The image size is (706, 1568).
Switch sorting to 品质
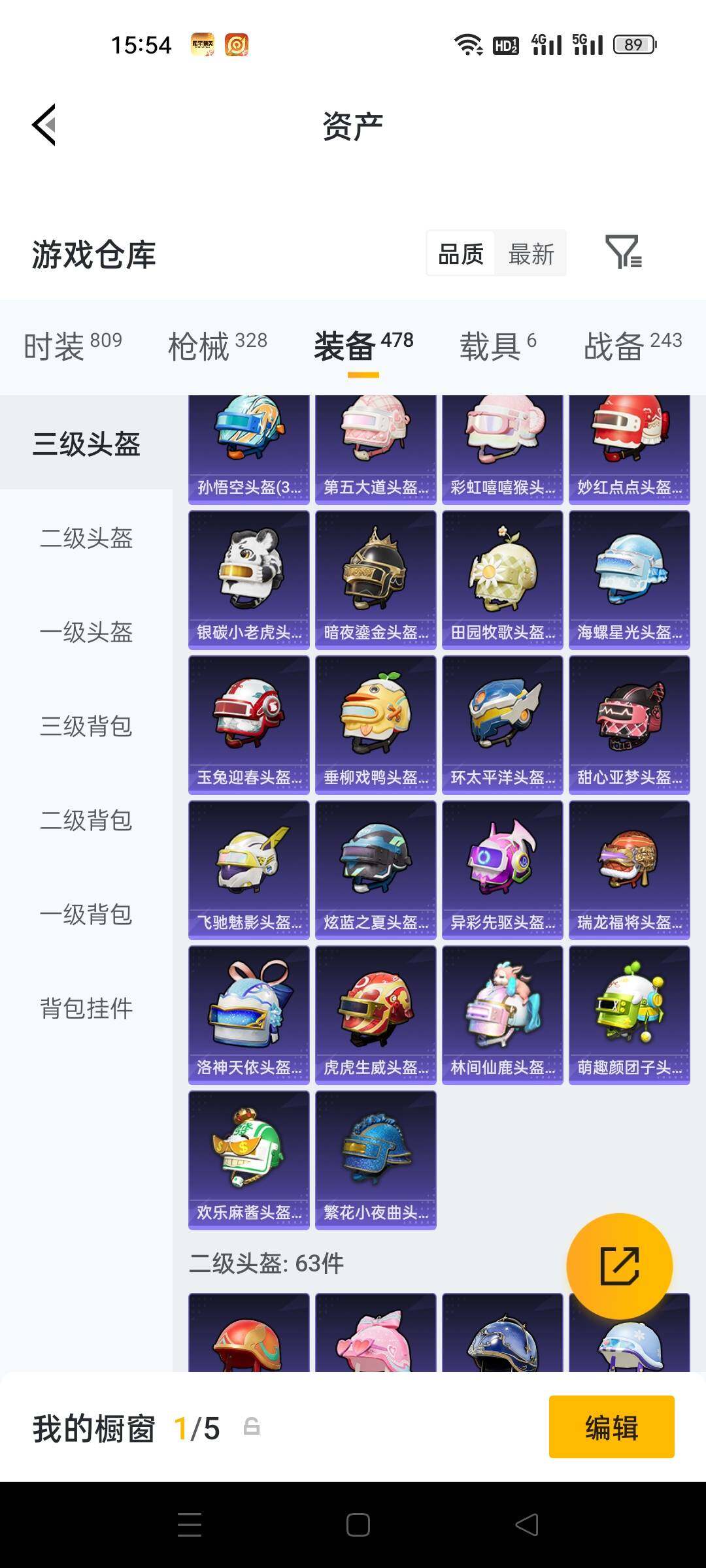click(x=460, y=253)
